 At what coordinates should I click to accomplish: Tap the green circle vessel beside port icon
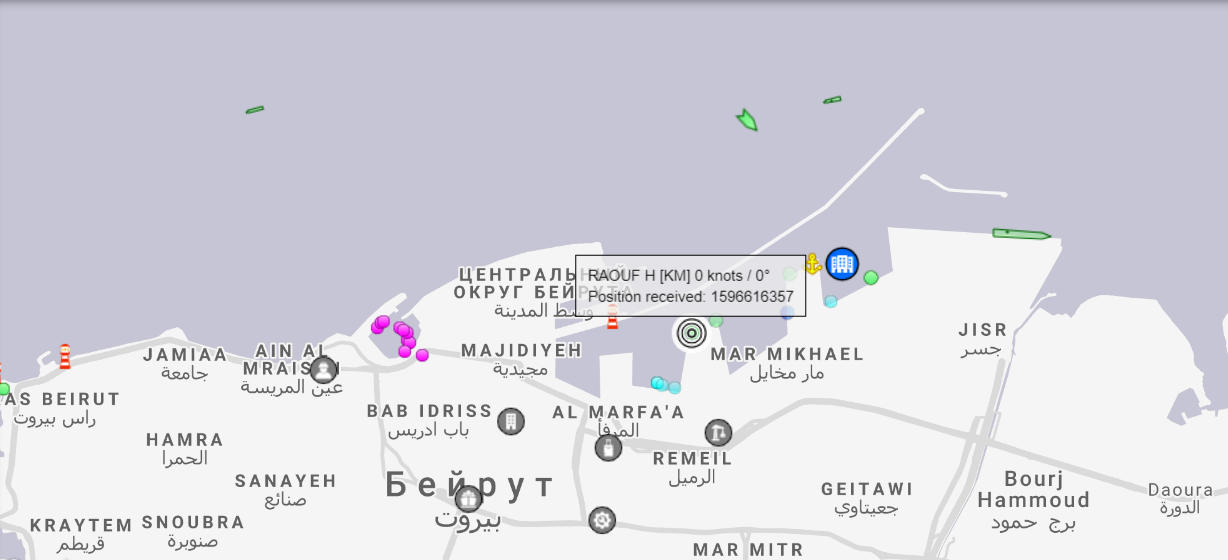point(871,278)
